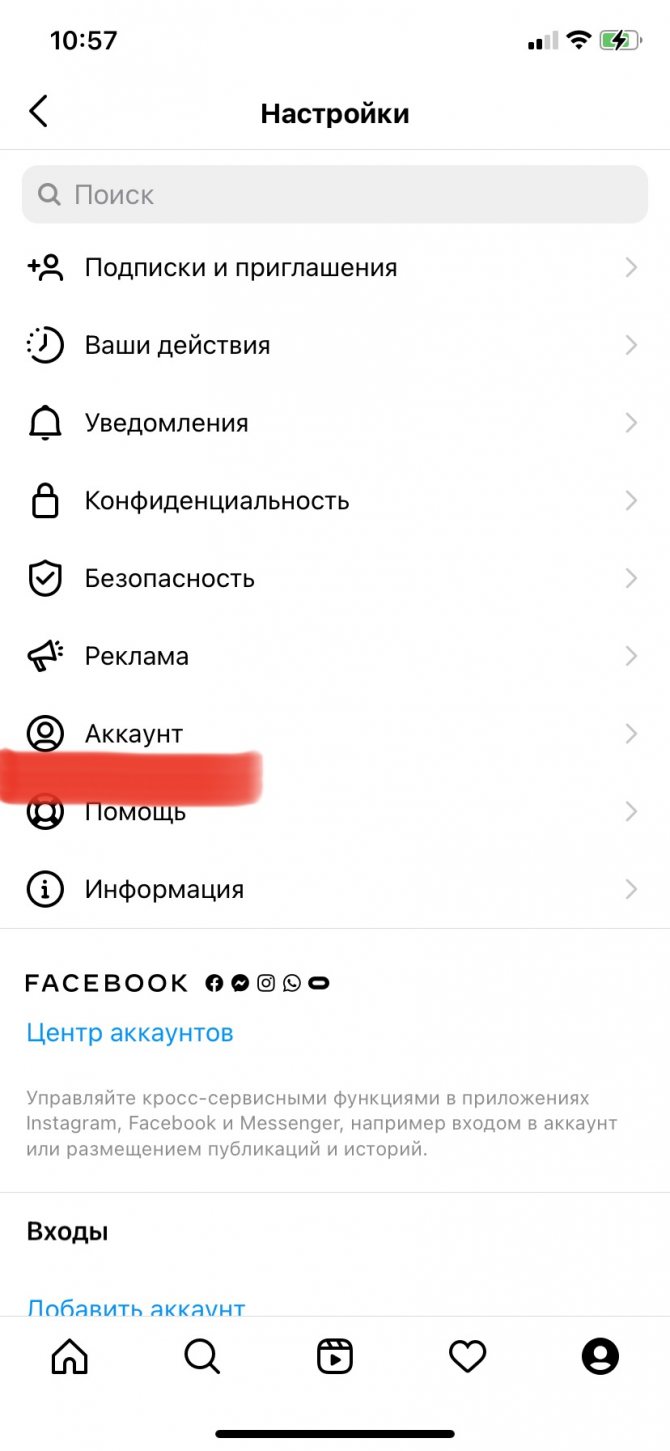Image resolution: width=670 pixels, height=1451 pixels.
Task: Go back from Настройки screen
Action: pos(39,111)
